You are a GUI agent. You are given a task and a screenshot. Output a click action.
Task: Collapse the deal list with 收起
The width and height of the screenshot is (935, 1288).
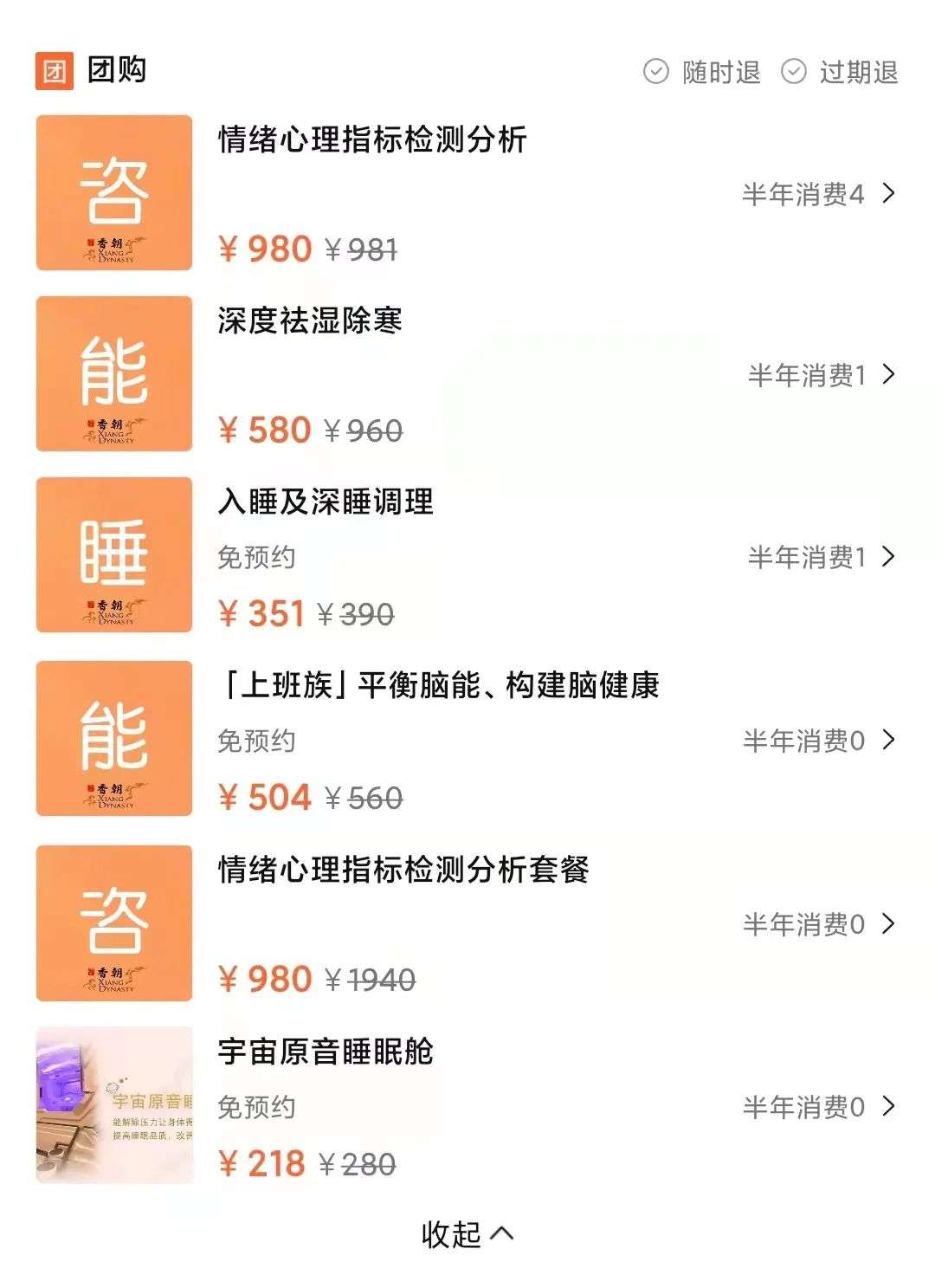coord(467,1233)
